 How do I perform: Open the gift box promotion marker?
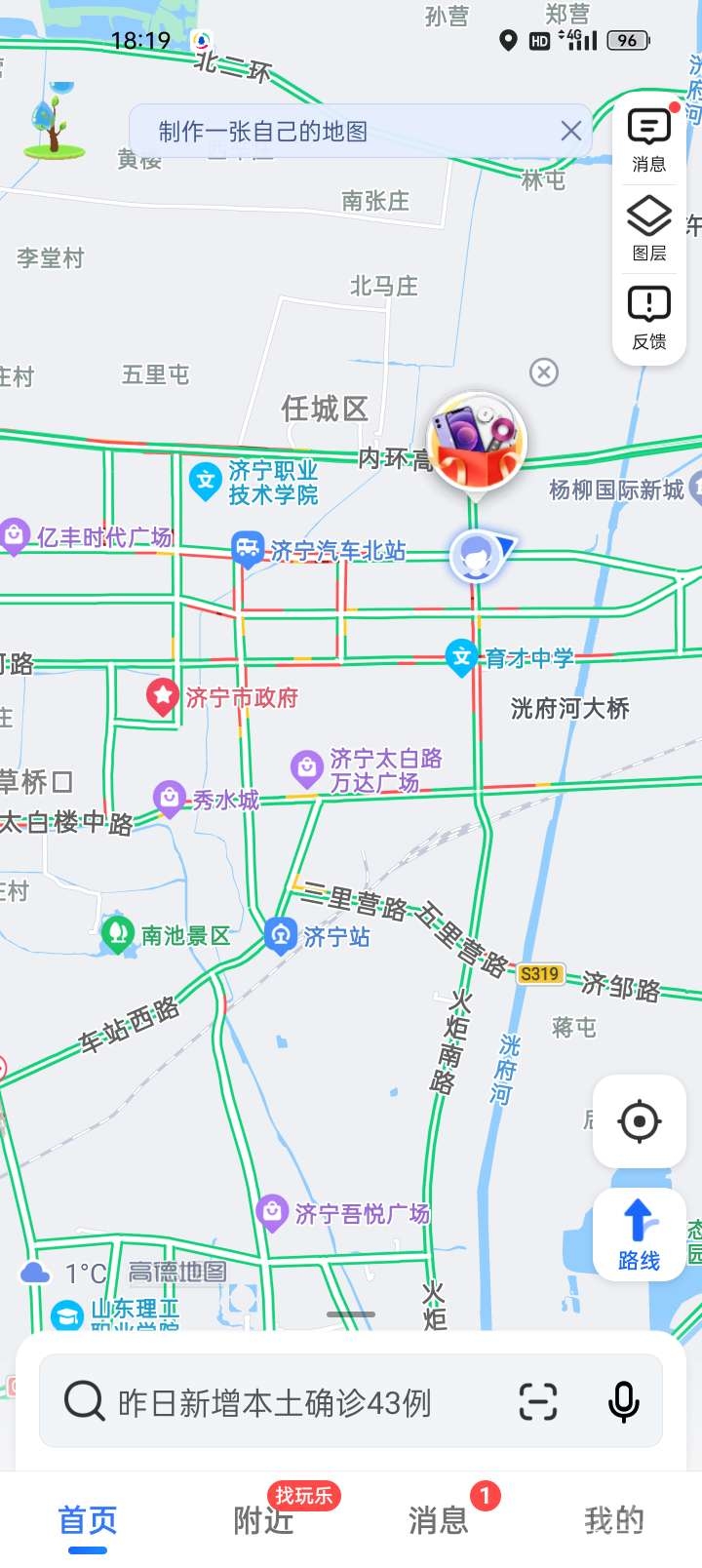[477, 442]
